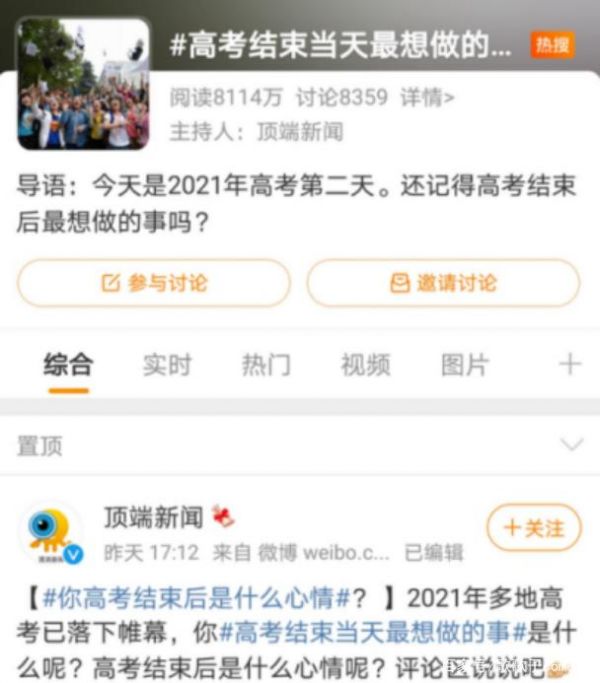
Task: Open the 热门 tab
Action: click(x=266, y=365)
